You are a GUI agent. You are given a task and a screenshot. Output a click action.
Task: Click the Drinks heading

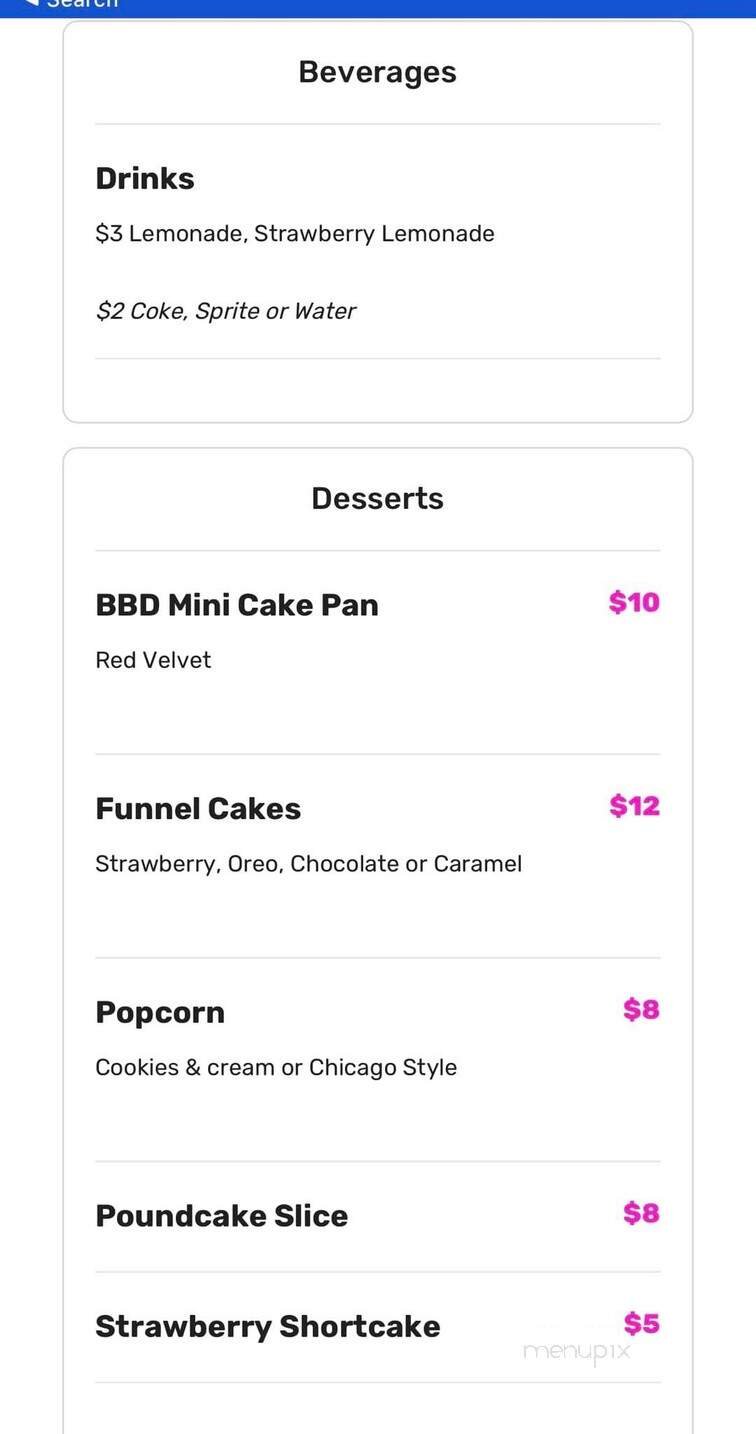[145, 177]
